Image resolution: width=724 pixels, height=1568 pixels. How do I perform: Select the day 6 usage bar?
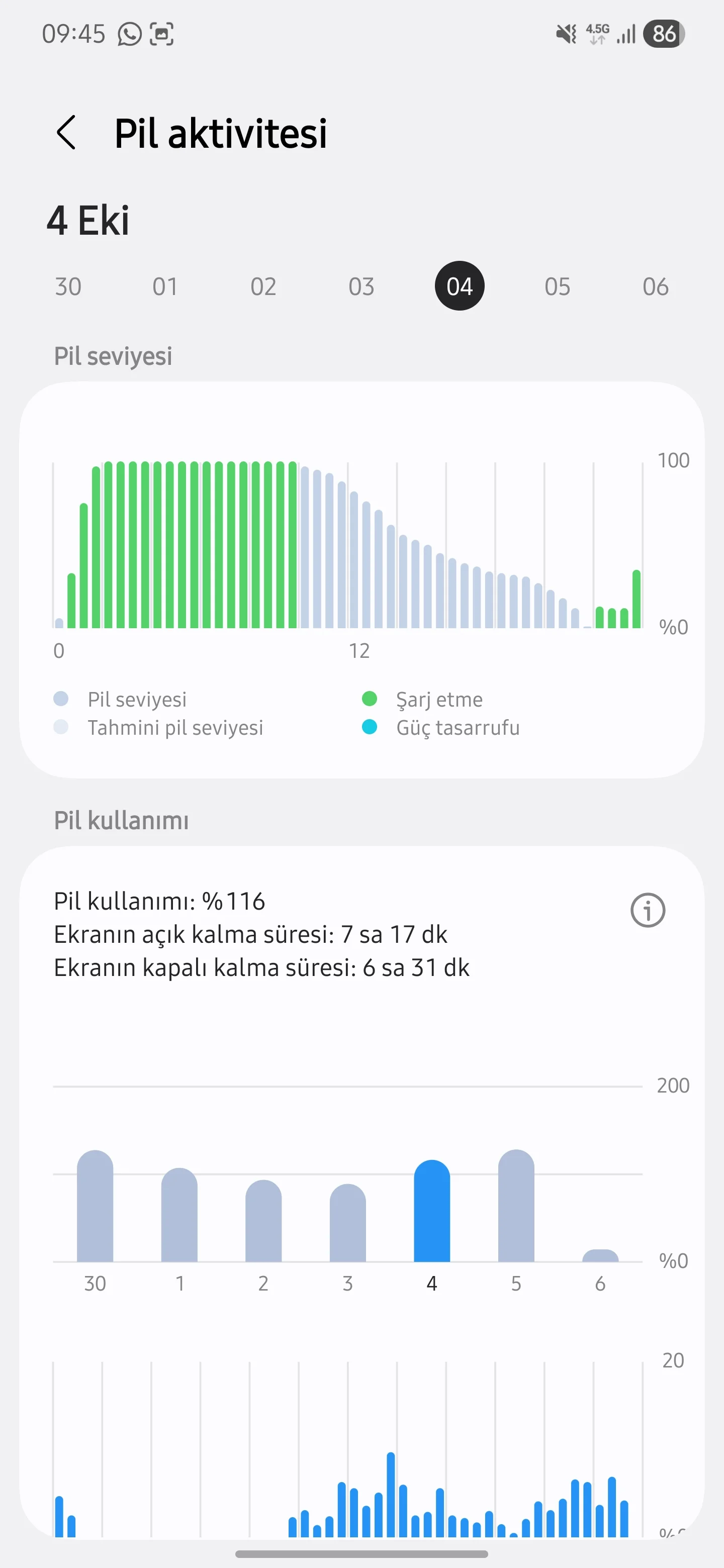pyautogui.click(x=600, y=1256)
